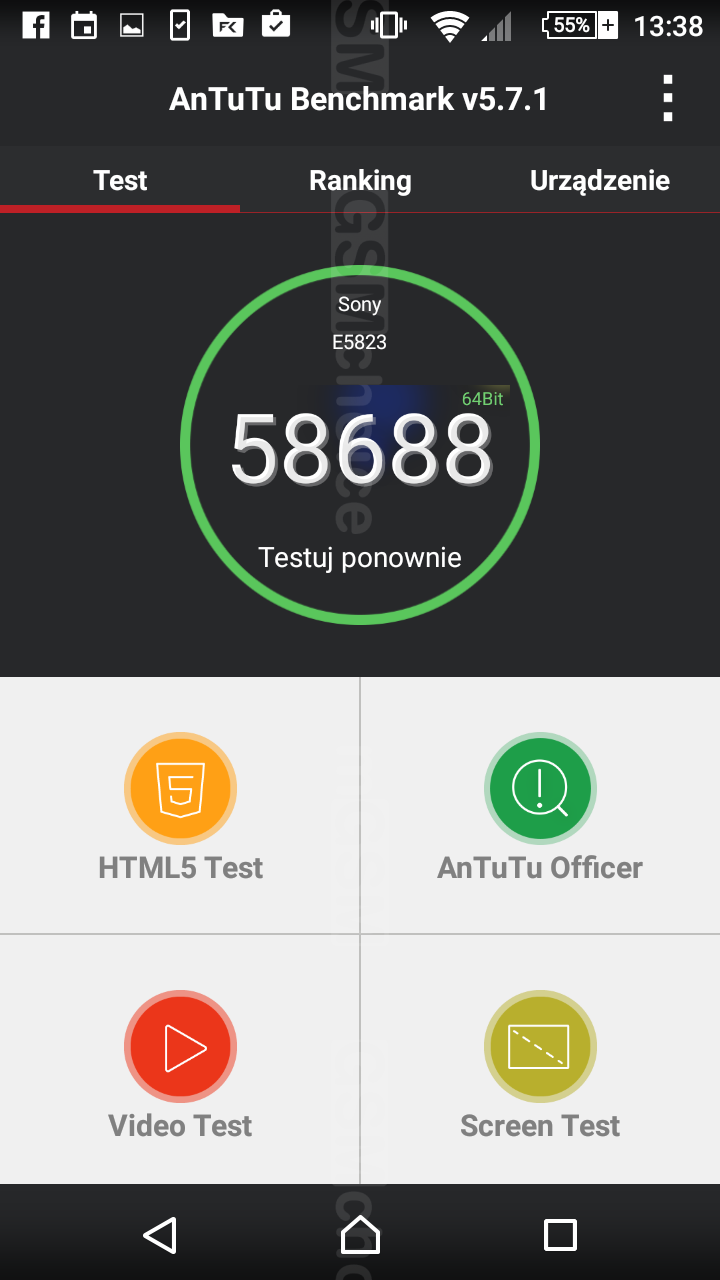Go to the home screen
The width and height of the screenshot is (720, 1280).
(360, 1235)
